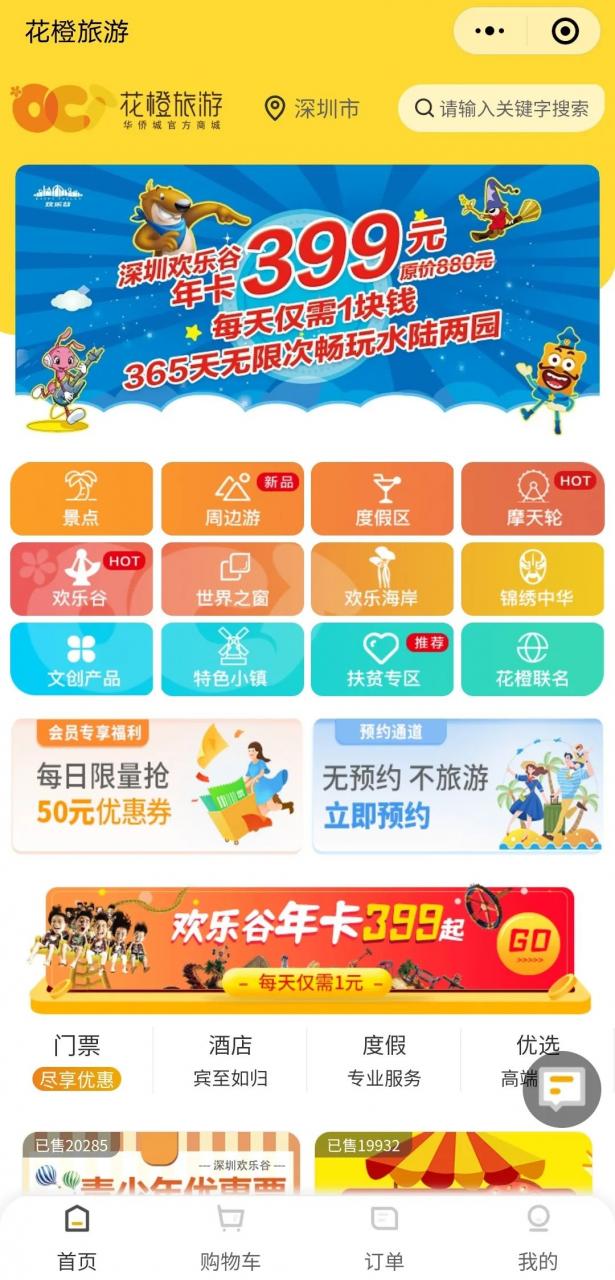Tap GO on the 欢乐谷年卡 banner
This screenshot has height=1280, width=615.
(527, 942)
